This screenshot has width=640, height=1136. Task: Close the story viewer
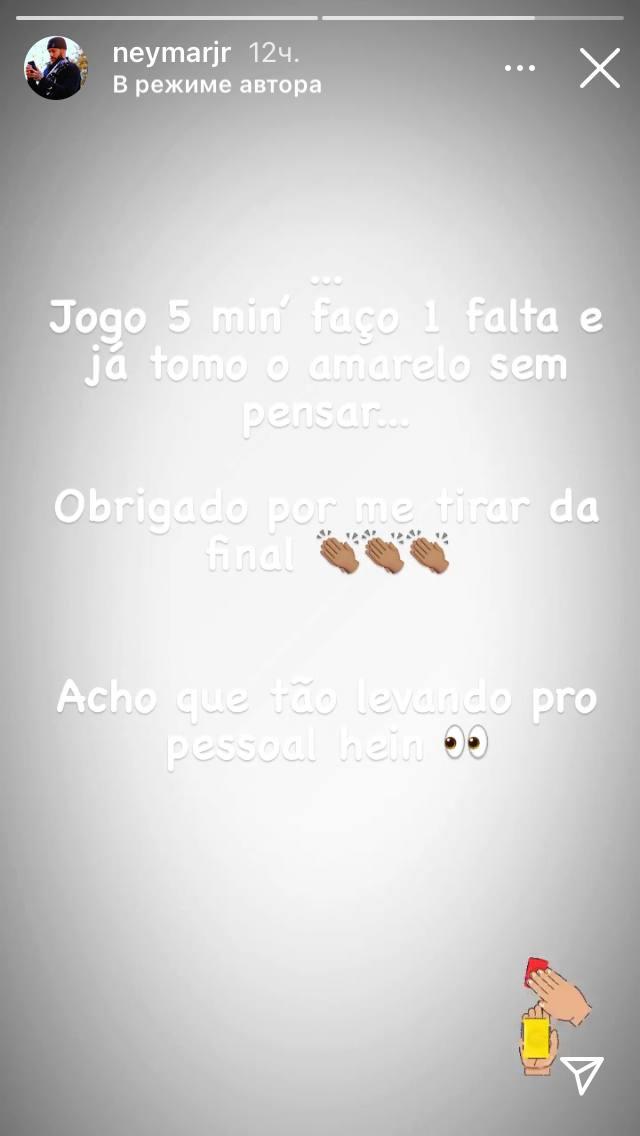click(600, 68)
